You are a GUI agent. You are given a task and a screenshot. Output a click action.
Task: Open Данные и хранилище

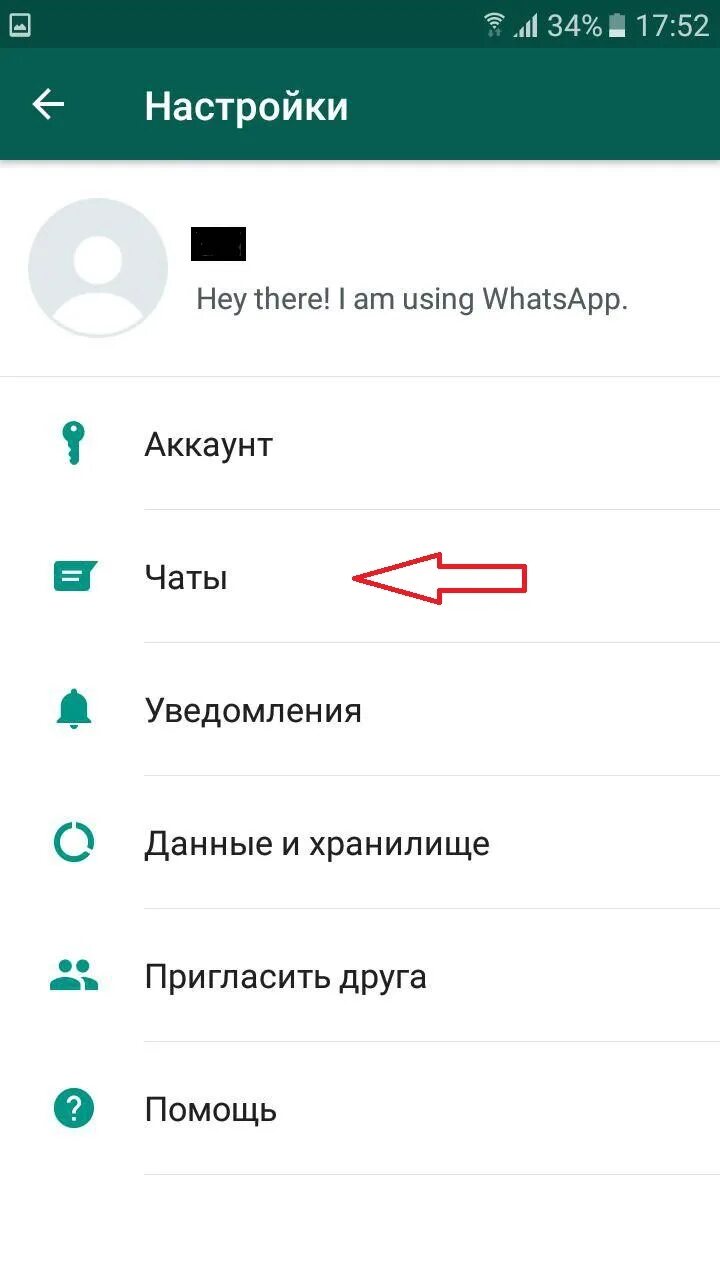(x=360, y=842)
